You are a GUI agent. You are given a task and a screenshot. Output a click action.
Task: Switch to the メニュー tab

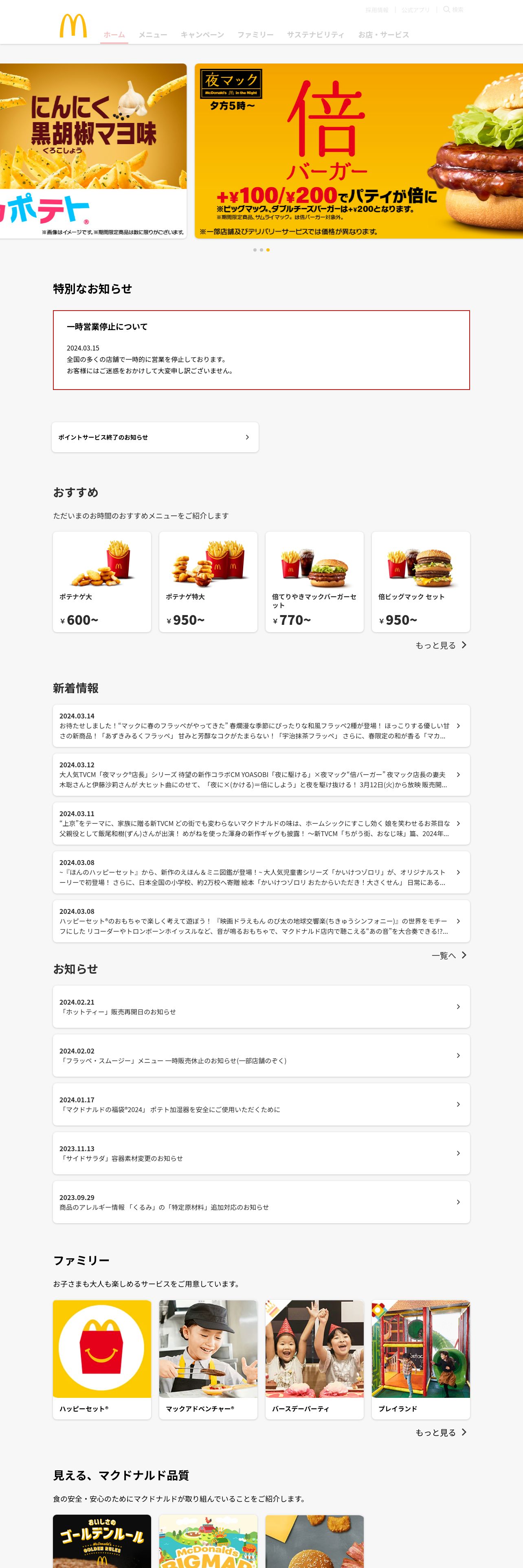(x=153, y=35)
